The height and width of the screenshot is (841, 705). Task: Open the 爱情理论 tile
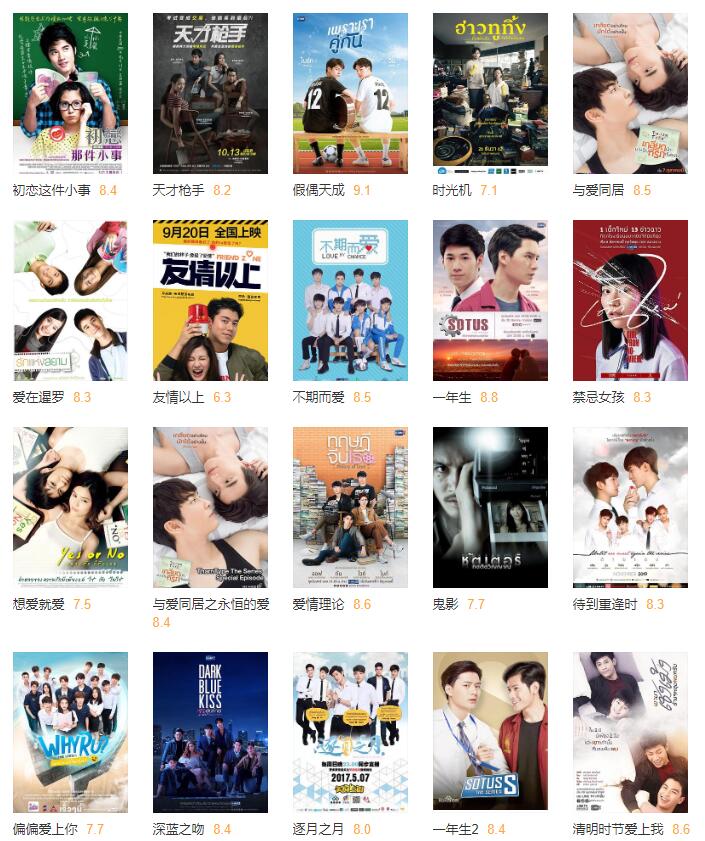pyautogui.click(x=350, y=507)
